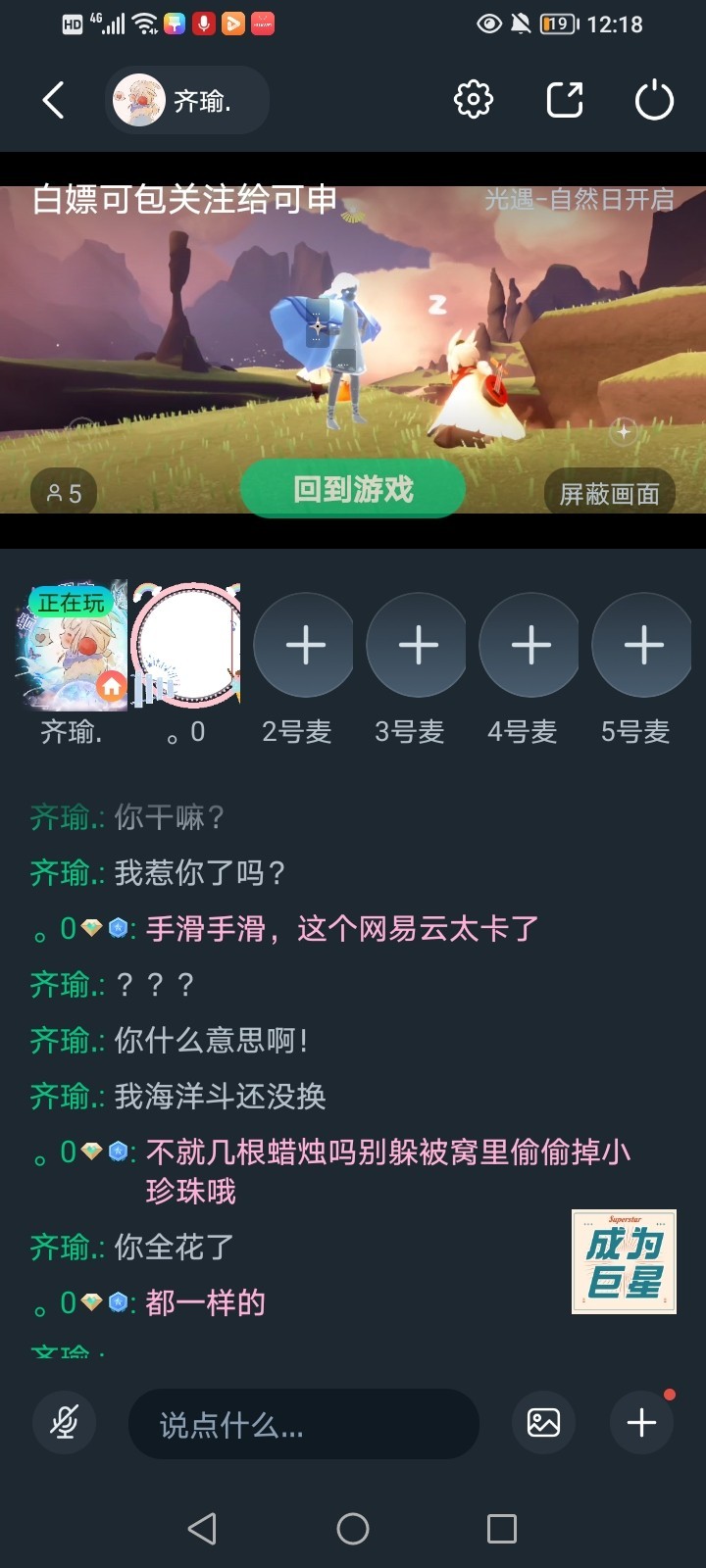Share this room

click(x=564, y=100)
